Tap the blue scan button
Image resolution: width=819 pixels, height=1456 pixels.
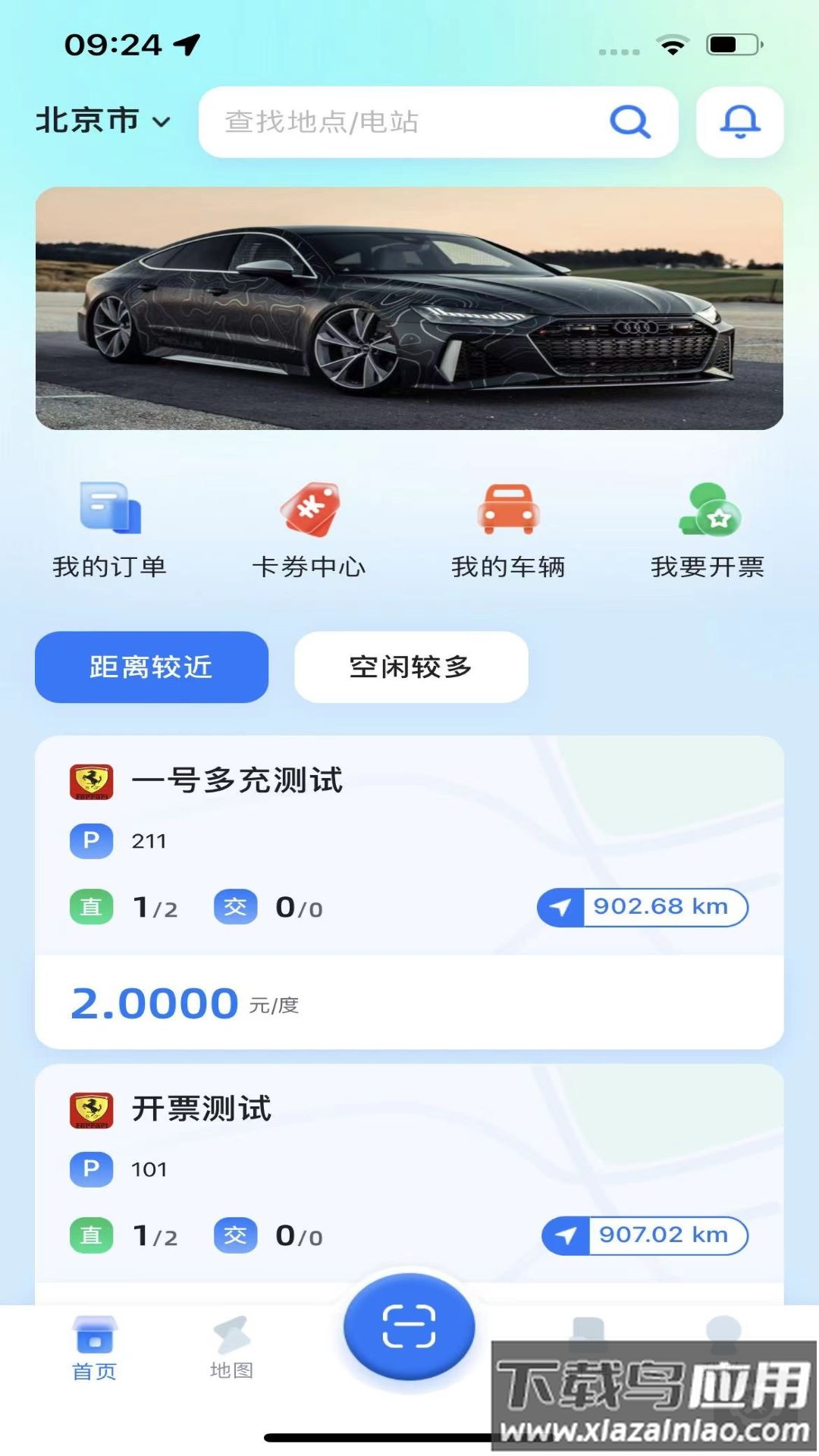coord(409,1326)
